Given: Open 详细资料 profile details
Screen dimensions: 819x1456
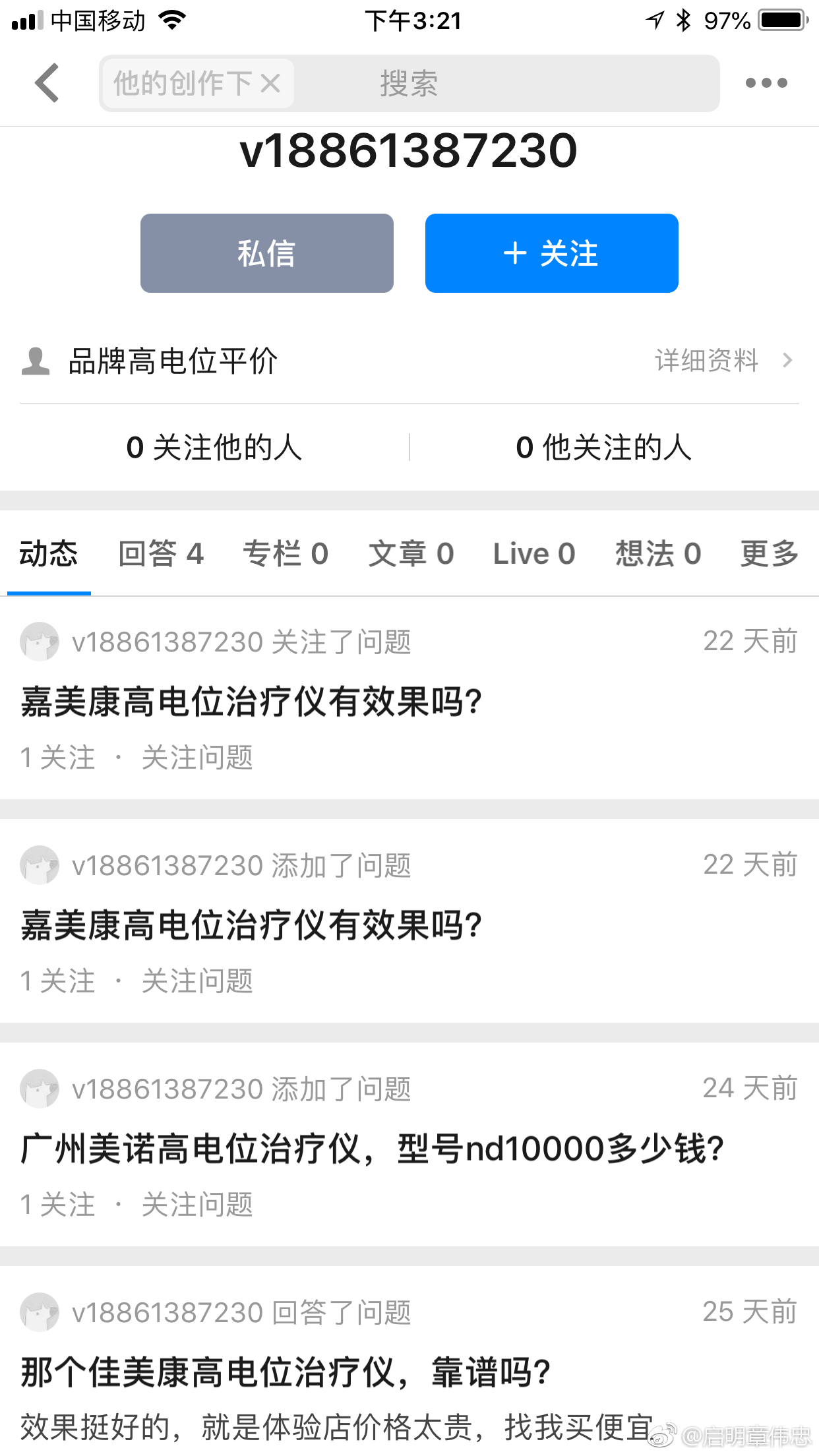Looking at the screenshot, I should point(723,361).
